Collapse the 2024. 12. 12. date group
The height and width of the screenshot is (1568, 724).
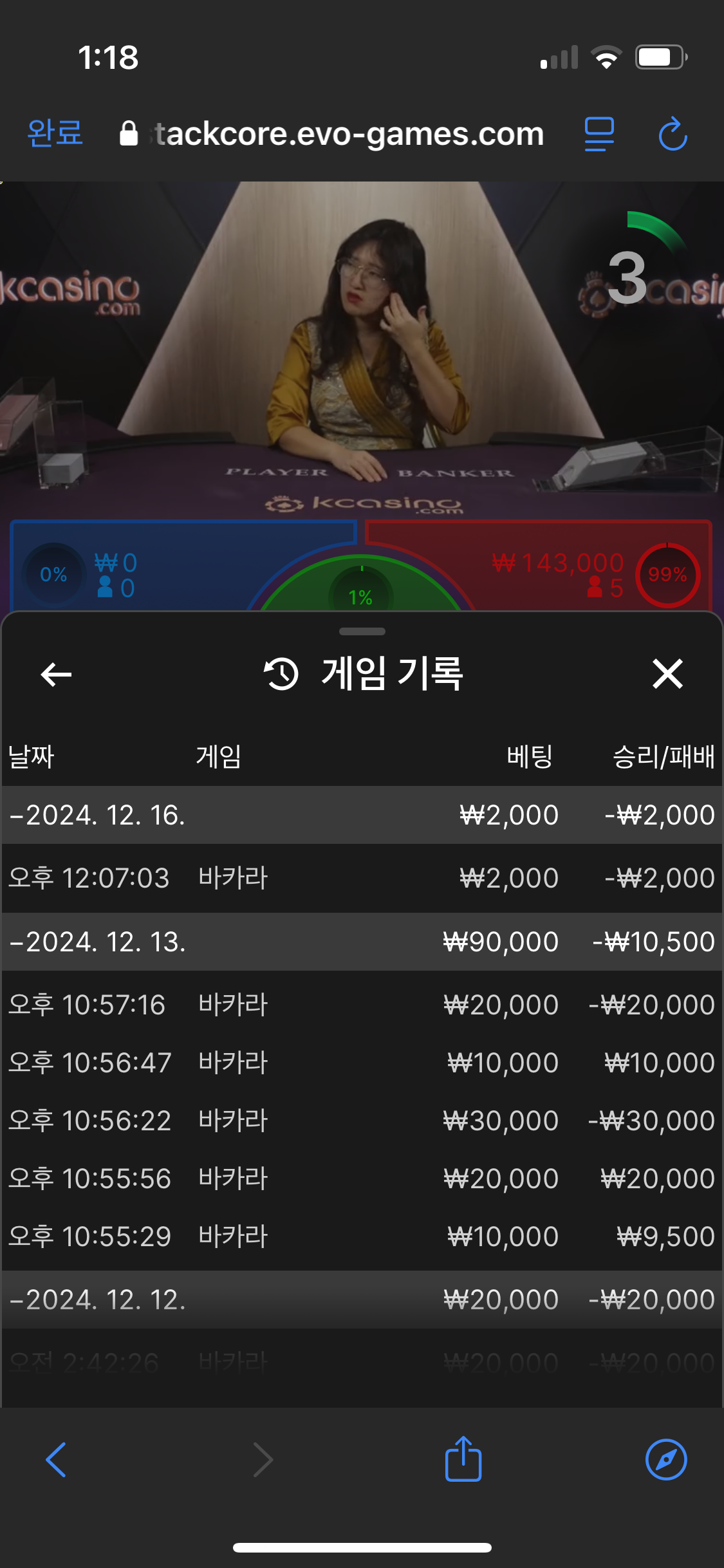[x=97, y=1300]
